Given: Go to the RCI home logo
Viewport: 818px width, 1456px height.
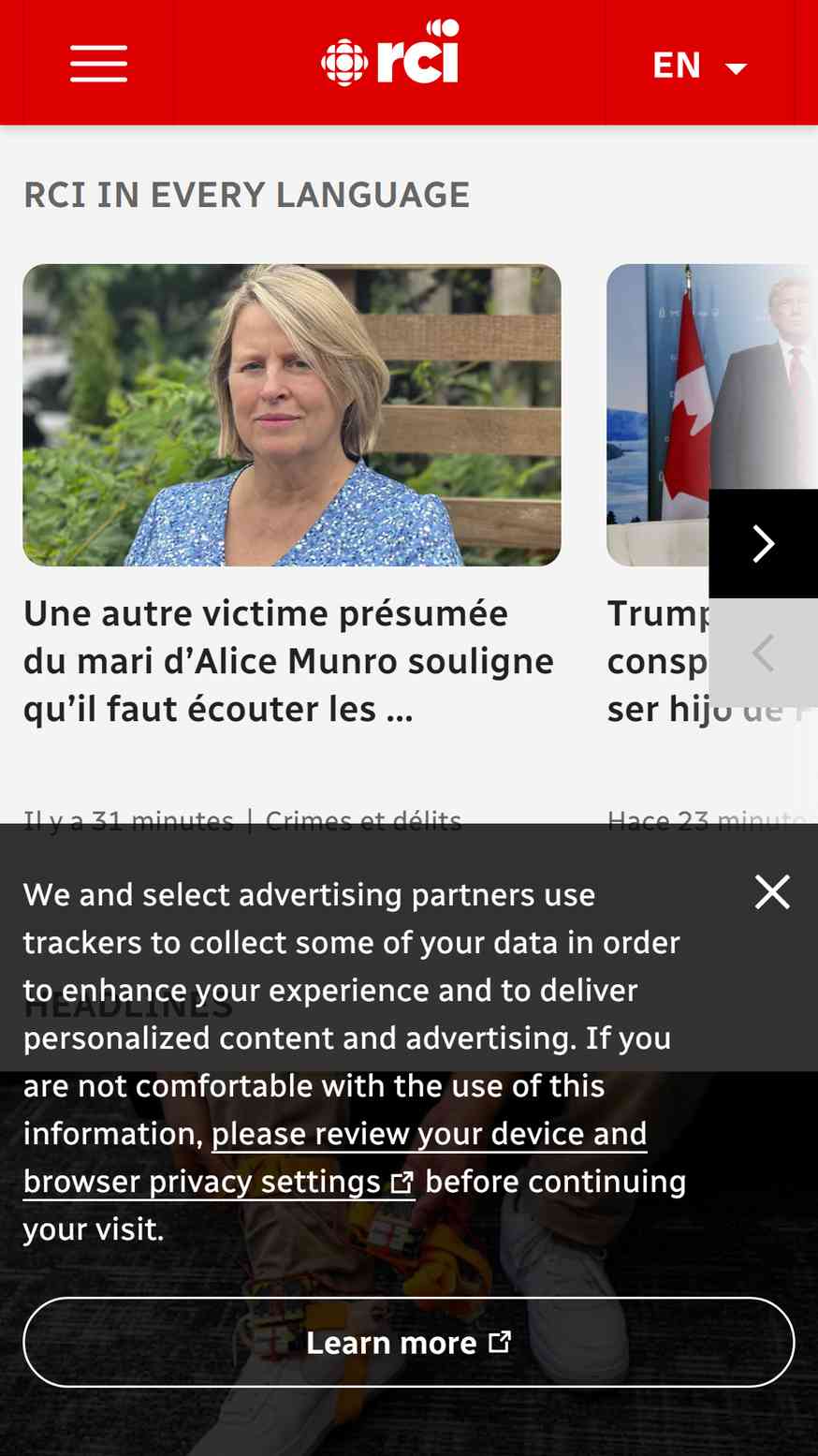Looking at the screenshot, I should pyautogui.click(x=391, y=53).
